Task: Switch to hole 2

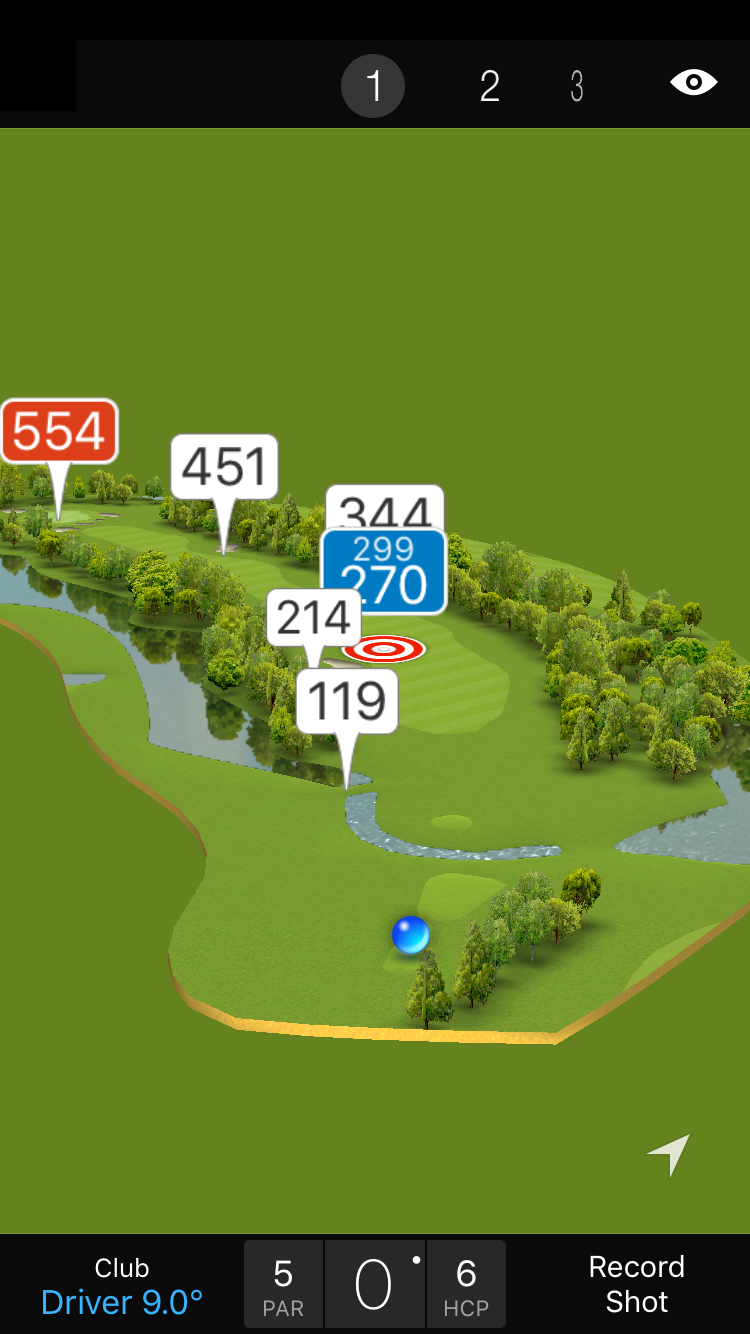Action: pos(489,86)
